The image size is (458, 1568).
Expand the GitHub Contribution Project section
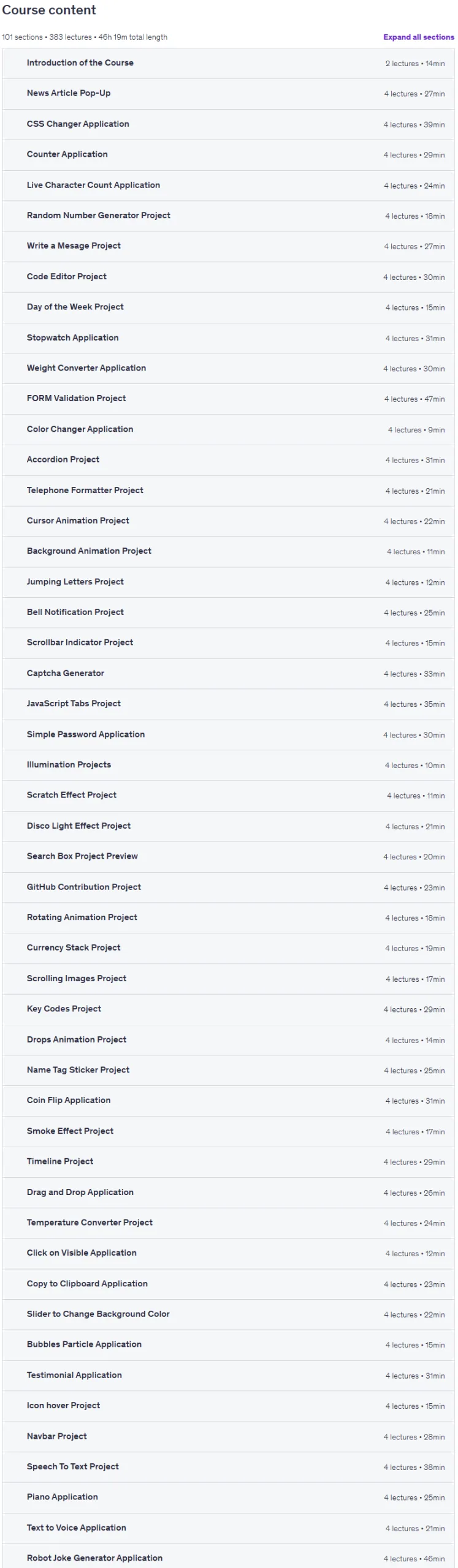[x=228, y=888]
